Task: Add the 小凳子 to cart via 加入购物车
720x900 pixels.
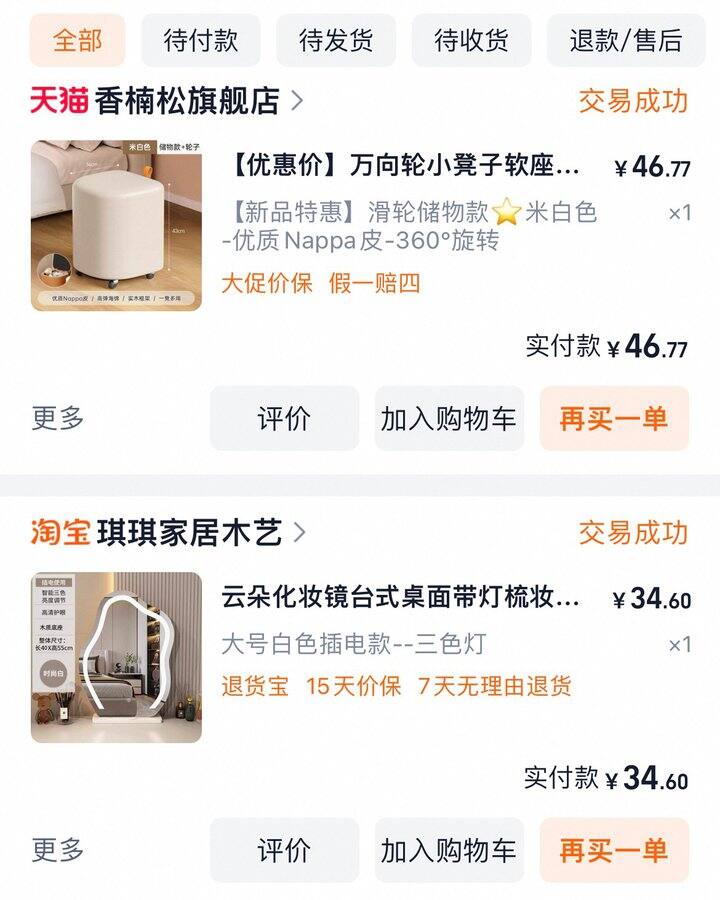Action: [449, 418]
